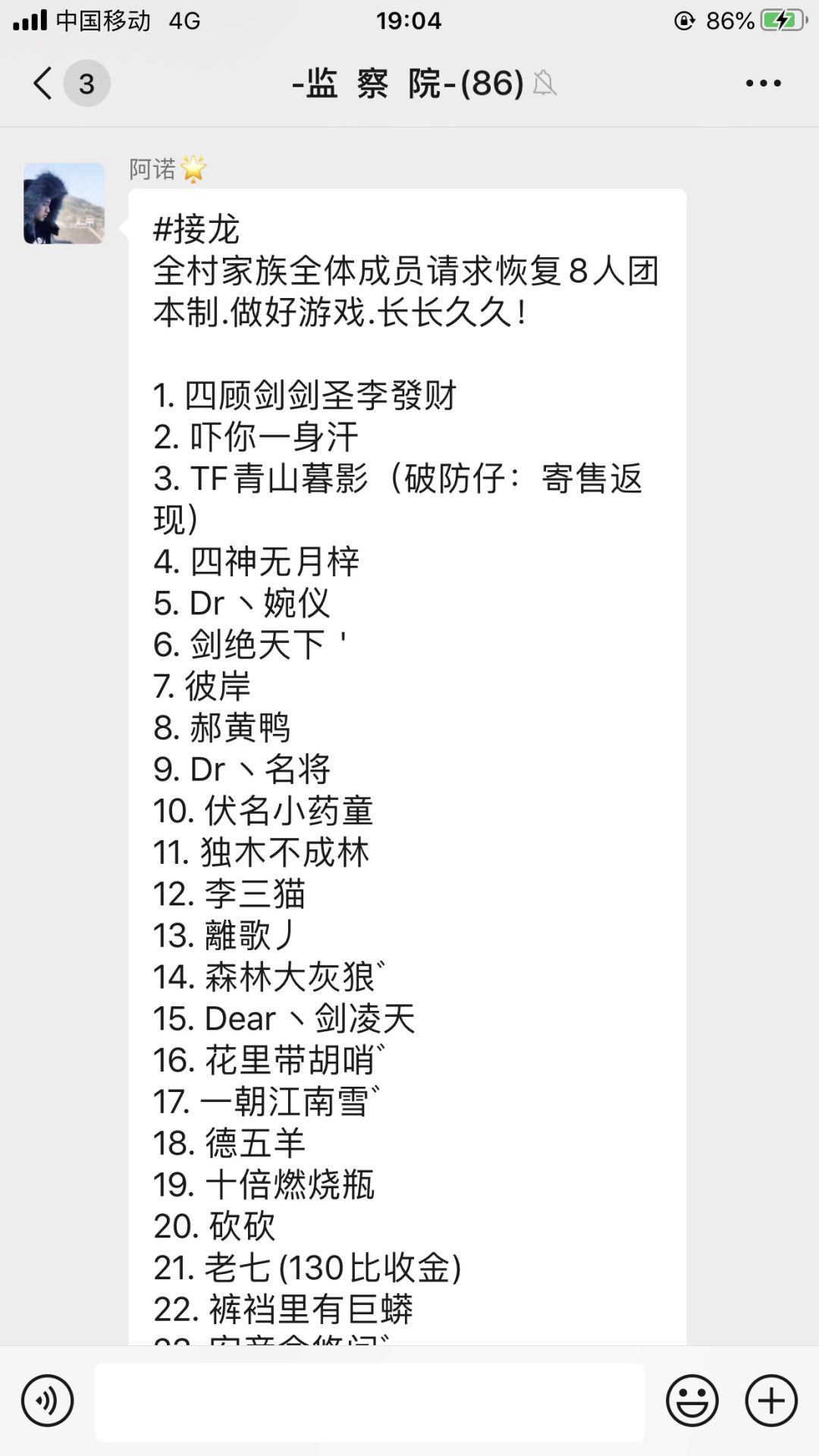Open the three-dot chat info menu
Viewport: 819px width, 1456px height.
click(763, 83)
